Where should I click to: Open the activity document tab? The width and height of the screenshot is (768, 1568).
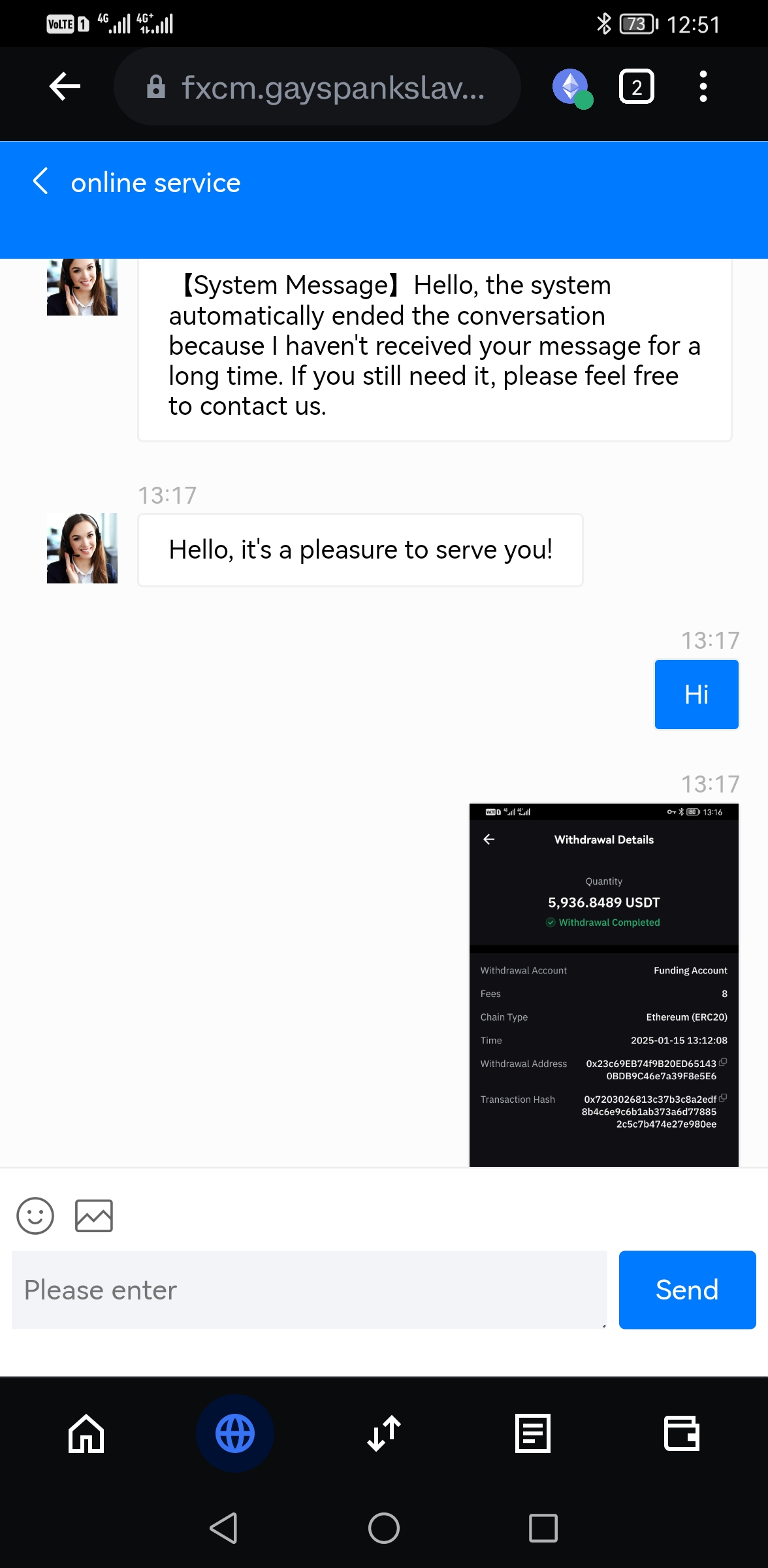pyautogui.click(x=533, y=1433)
